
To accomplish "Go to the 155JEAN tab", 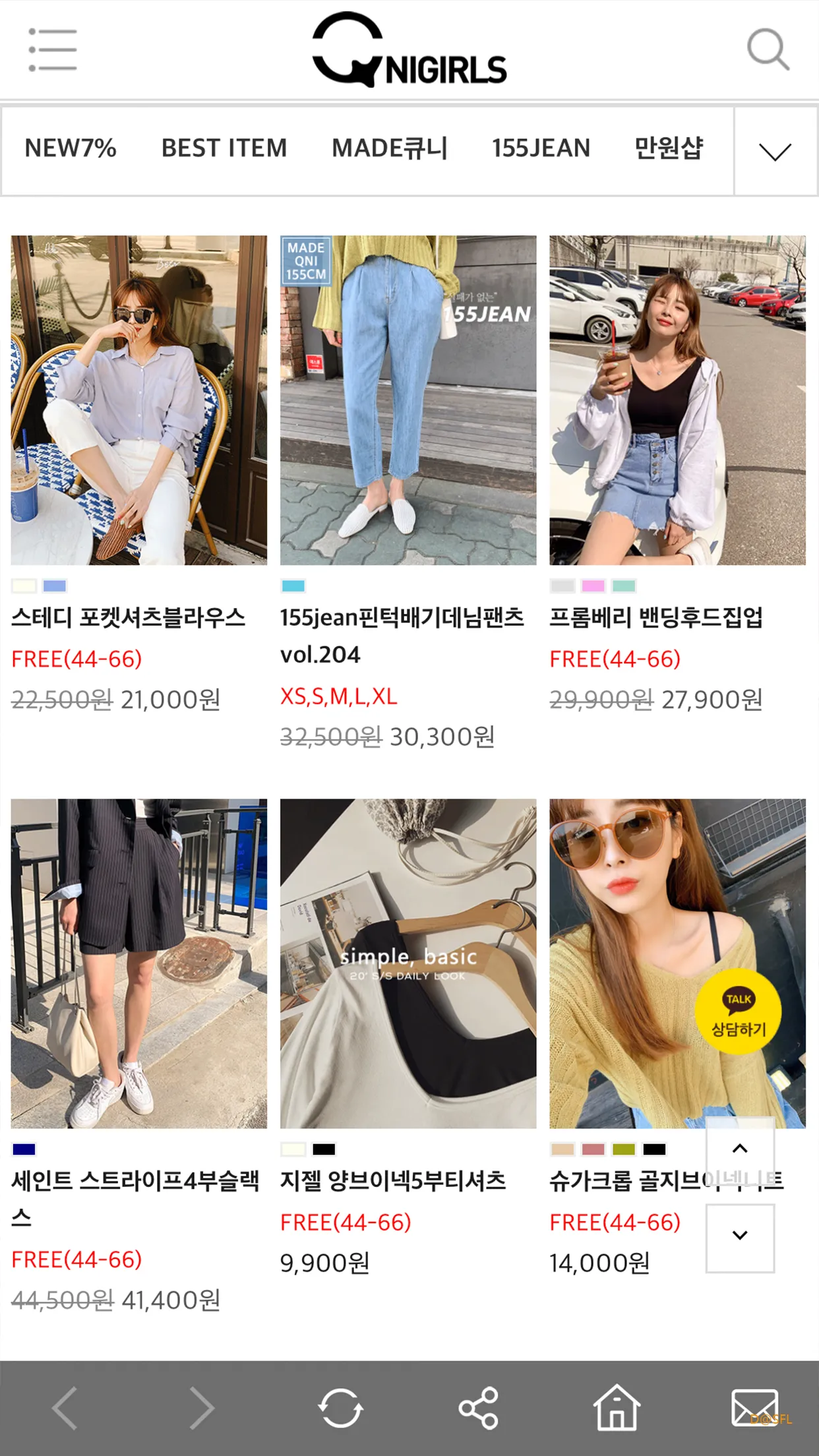I will 541,148.
